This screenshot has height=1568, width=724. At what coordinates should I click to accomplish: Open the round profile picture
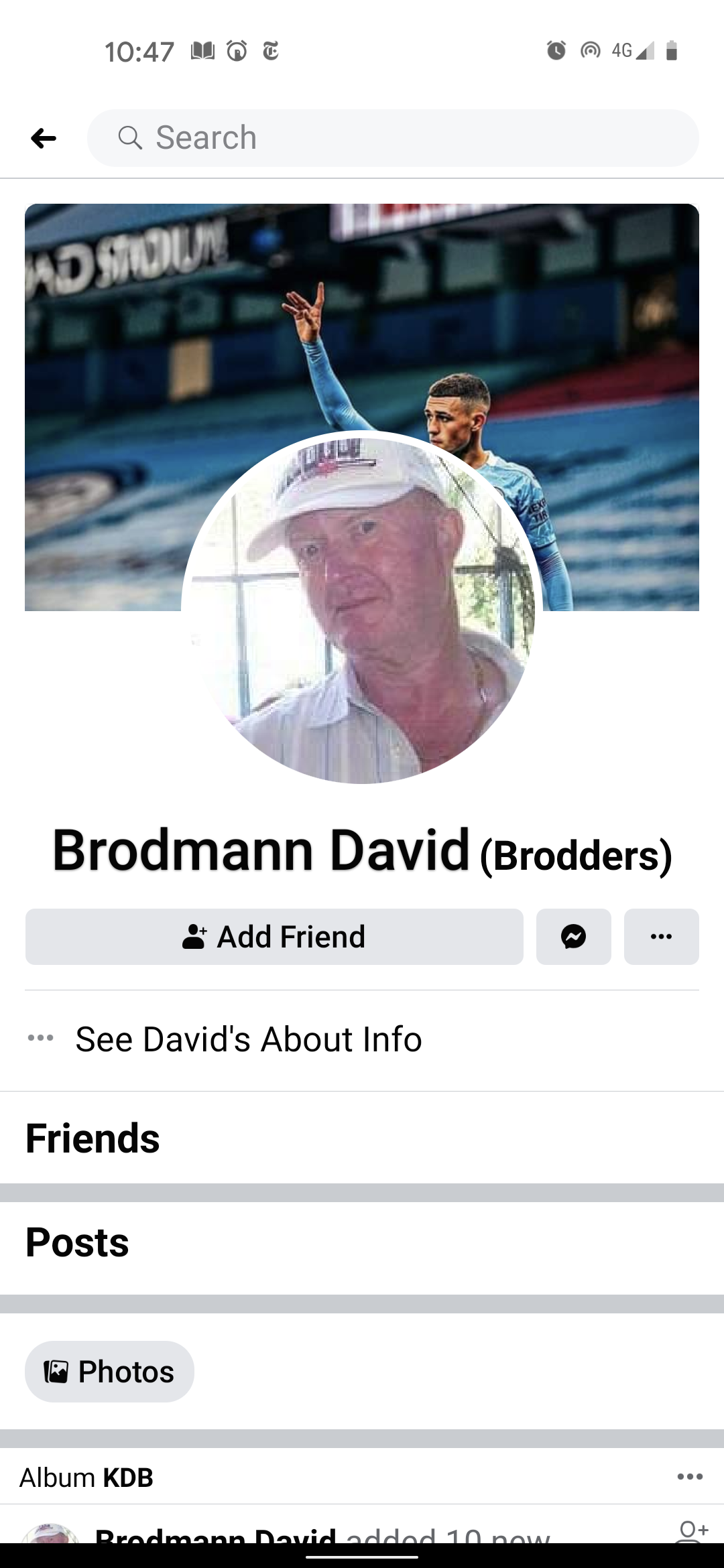click(361, 607)
